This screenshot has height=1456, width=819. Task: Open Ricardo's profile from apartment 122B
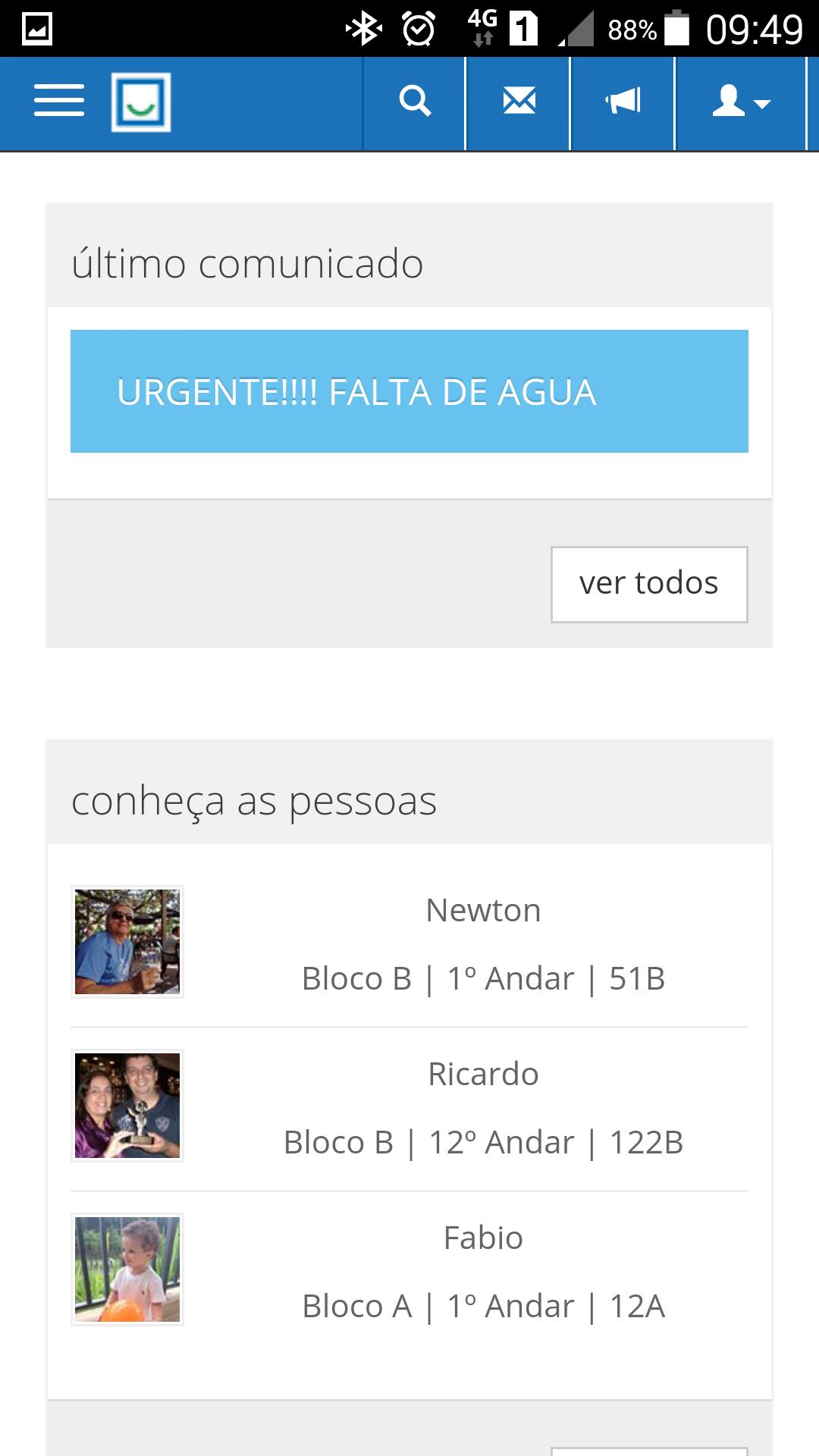pyautogui.click(x=483, y=1074)
